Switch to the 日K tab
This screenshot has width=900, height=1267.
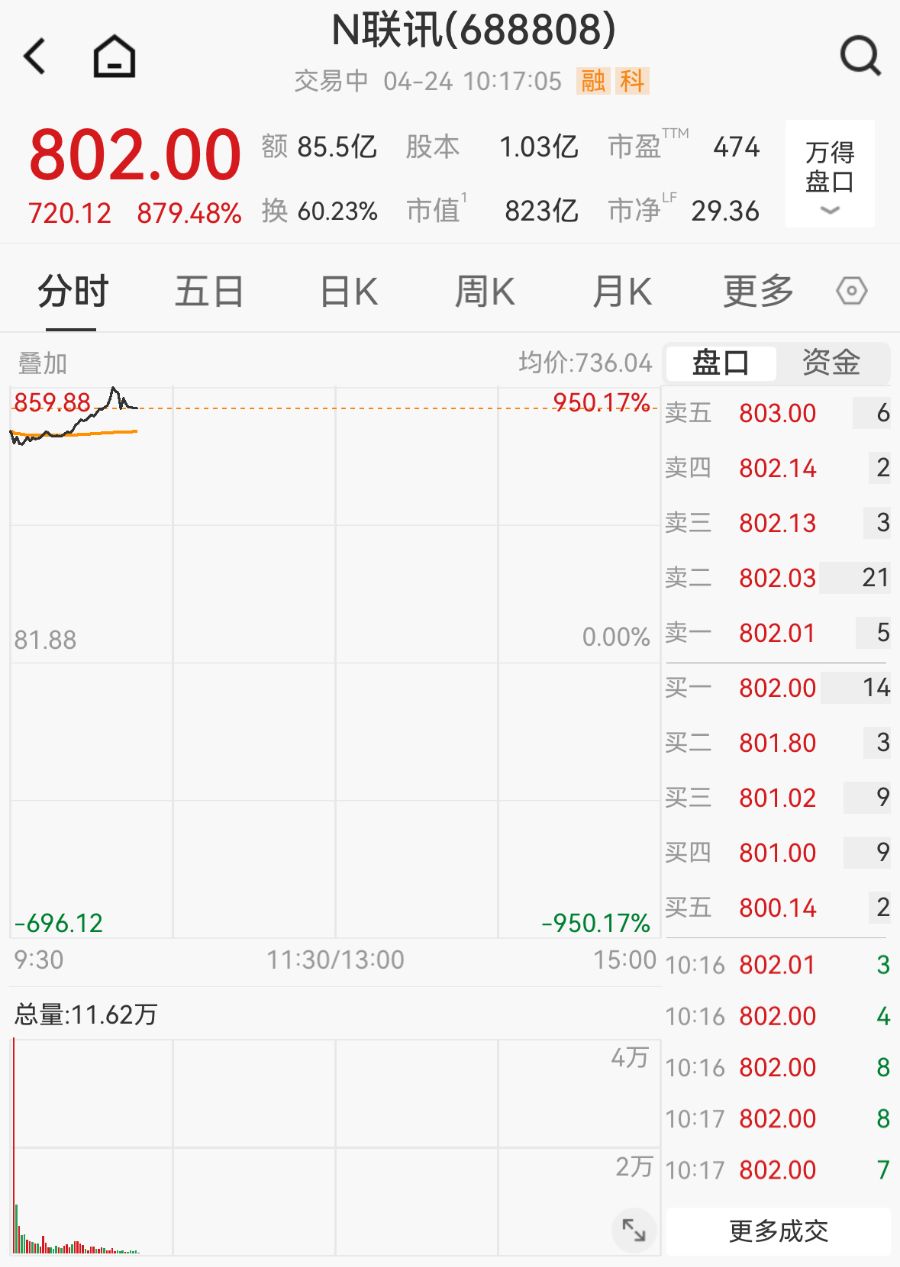click(x=348, y=292)
